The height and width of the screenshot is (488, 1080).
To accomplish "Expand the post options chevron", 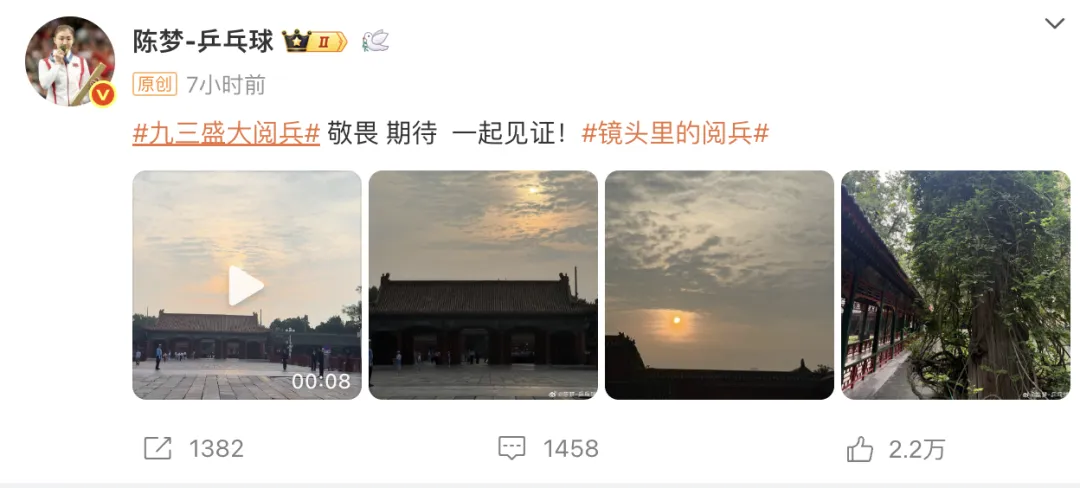I will pos(1054,23).
